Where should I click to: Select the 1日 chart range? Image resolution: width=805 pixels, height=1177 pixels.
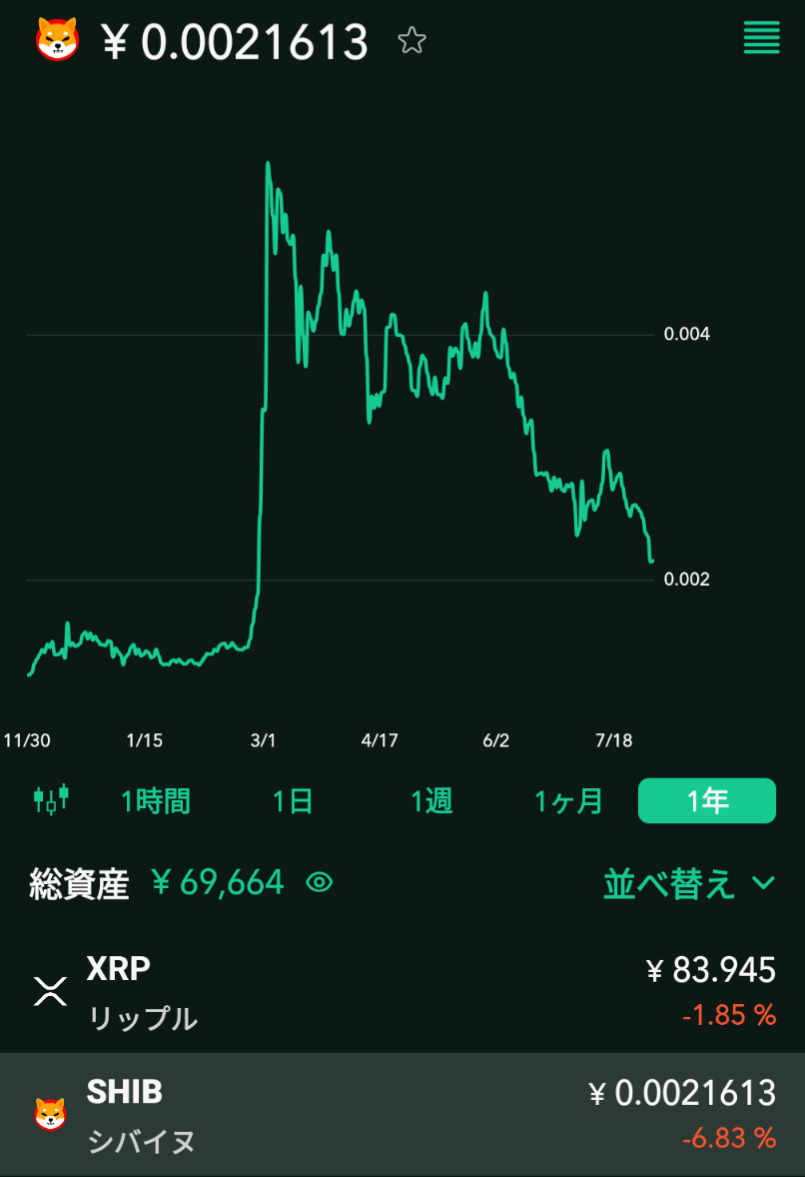(x=293, y=800)
